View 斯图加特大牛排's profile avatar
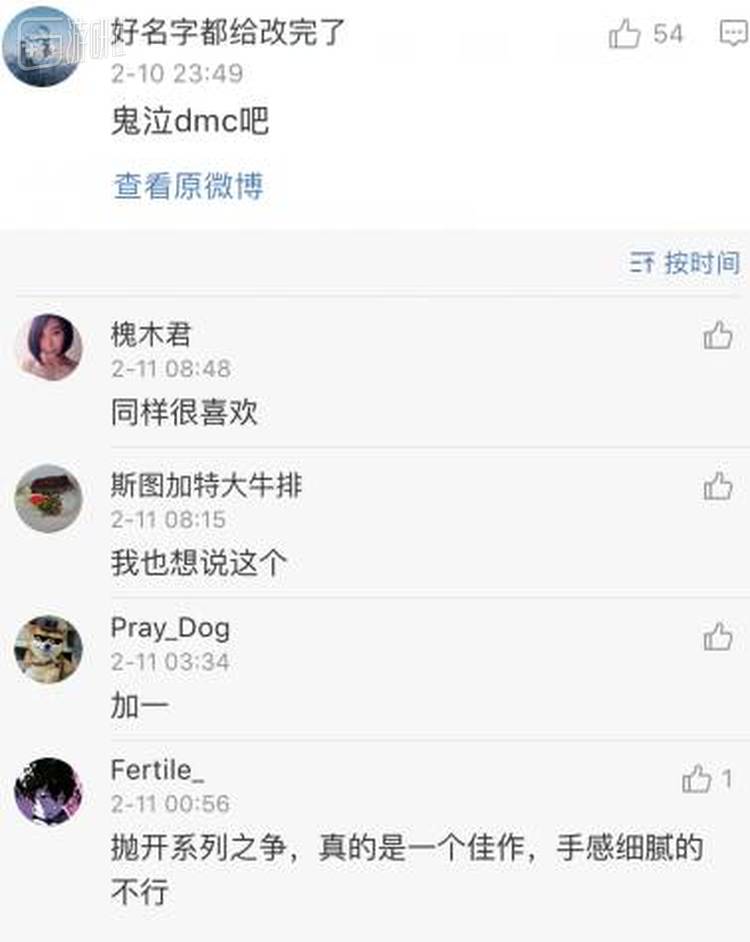 pyautogui.click(x=48, y=498)
